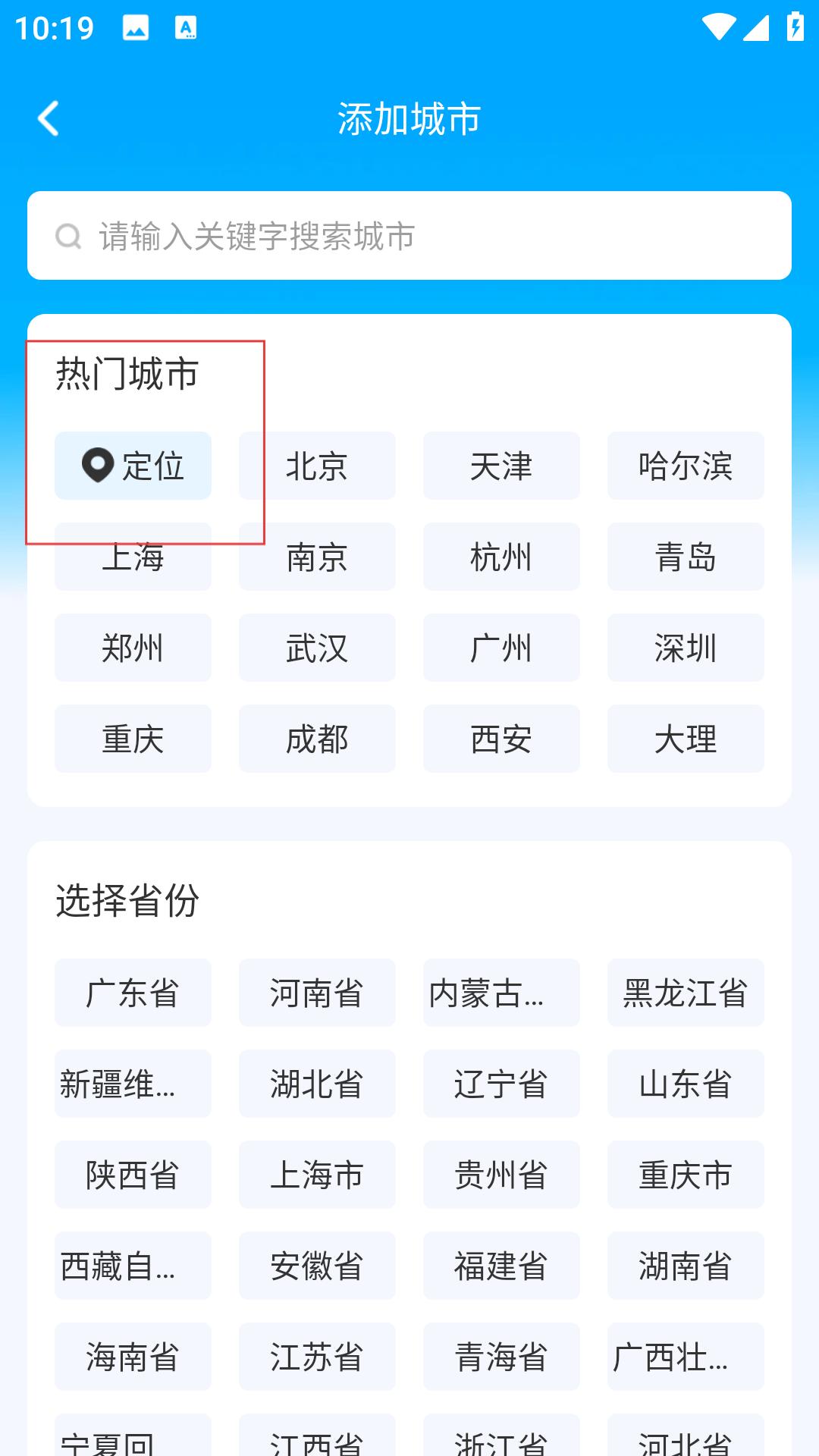Select the 杭州 chip
Image resolution: width=819 pixels, height=1456 pixels.
(x=501, y=557)
